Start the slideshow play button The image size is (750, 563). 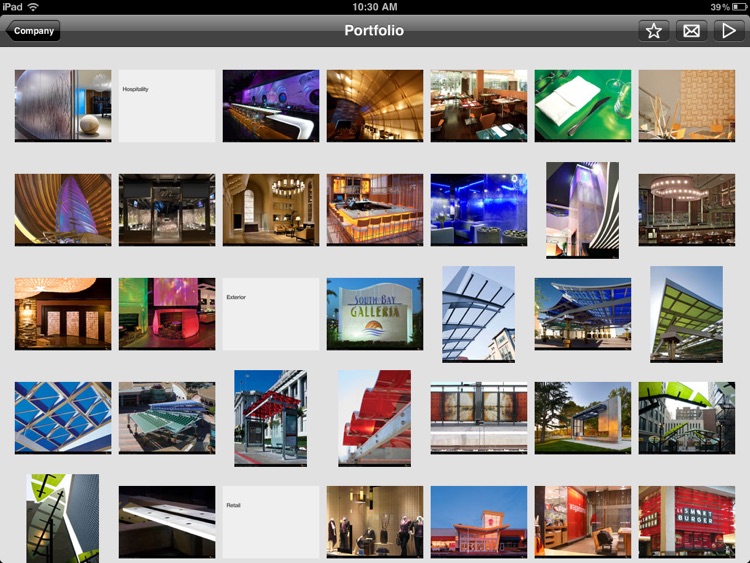[x=727, y=31]
